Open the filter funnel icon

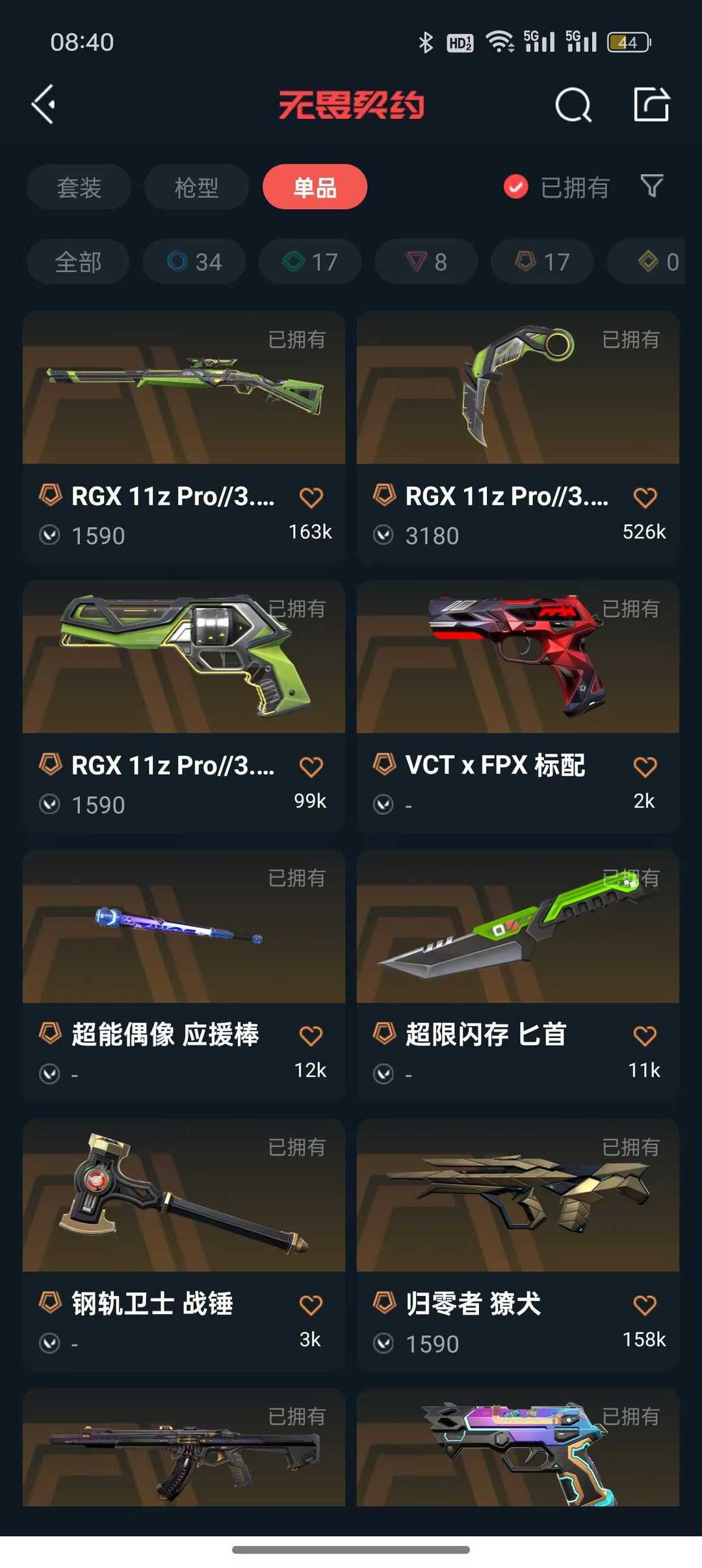[x=651, y=186]
